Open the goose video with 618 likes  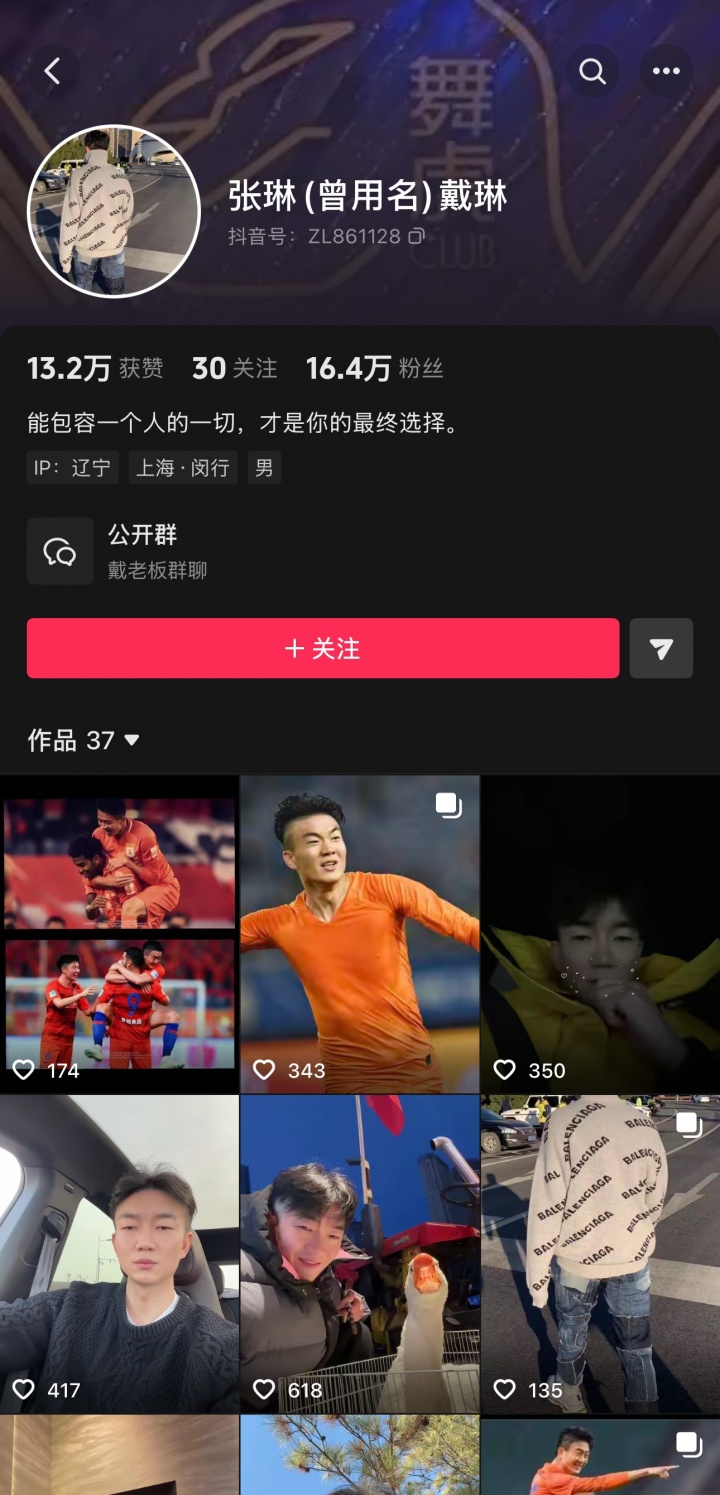point(360,1254)
